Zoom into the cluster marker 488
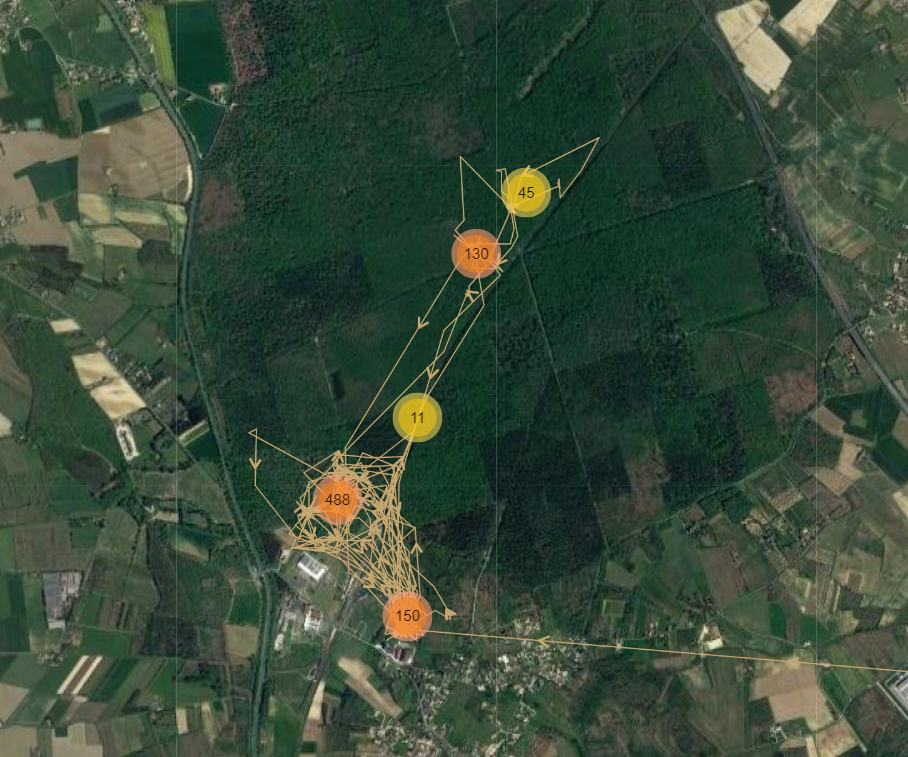The width and height of the screenshot is (908, 757). click(x=338, y=499)
